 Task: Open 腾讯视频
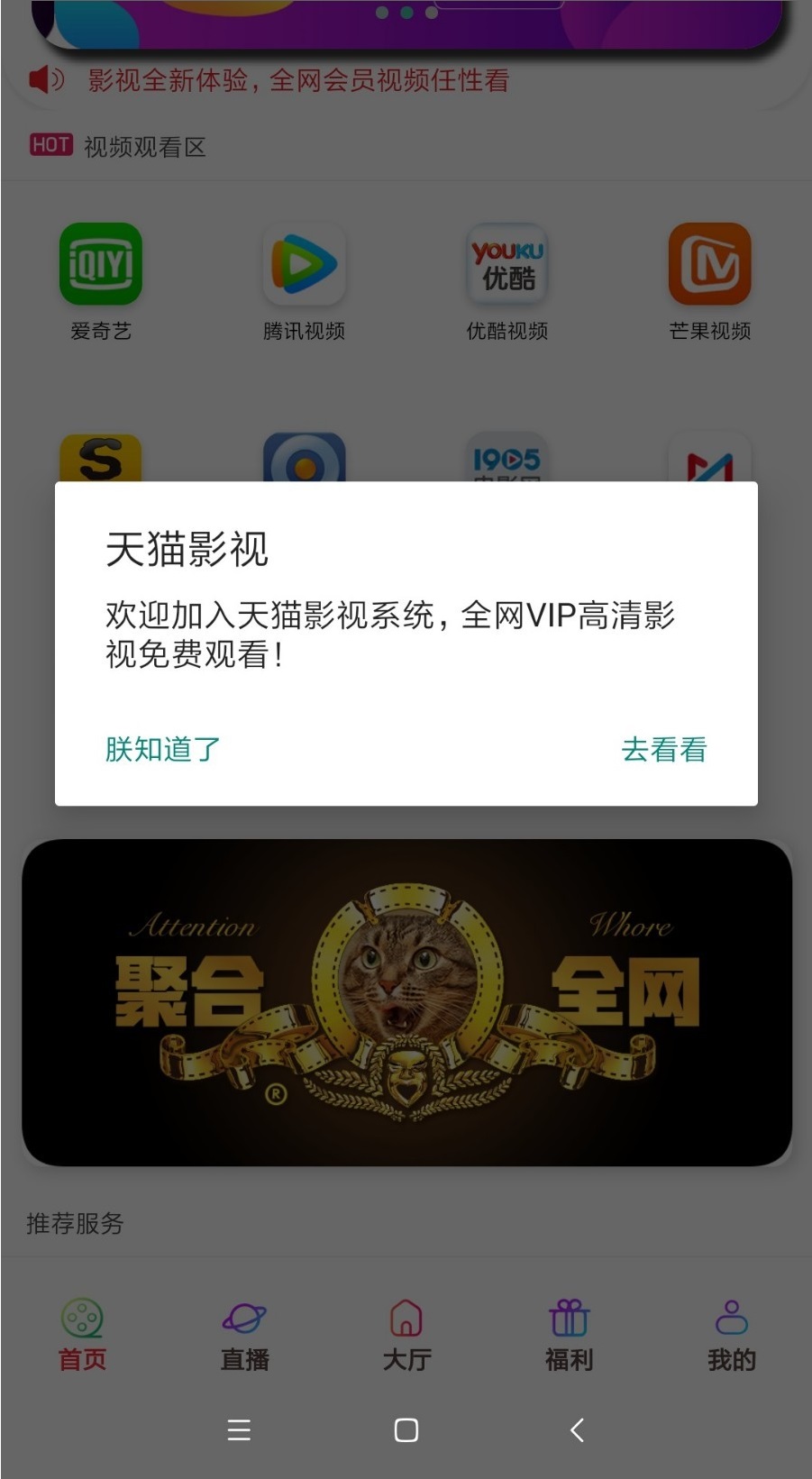click(304, 281)
